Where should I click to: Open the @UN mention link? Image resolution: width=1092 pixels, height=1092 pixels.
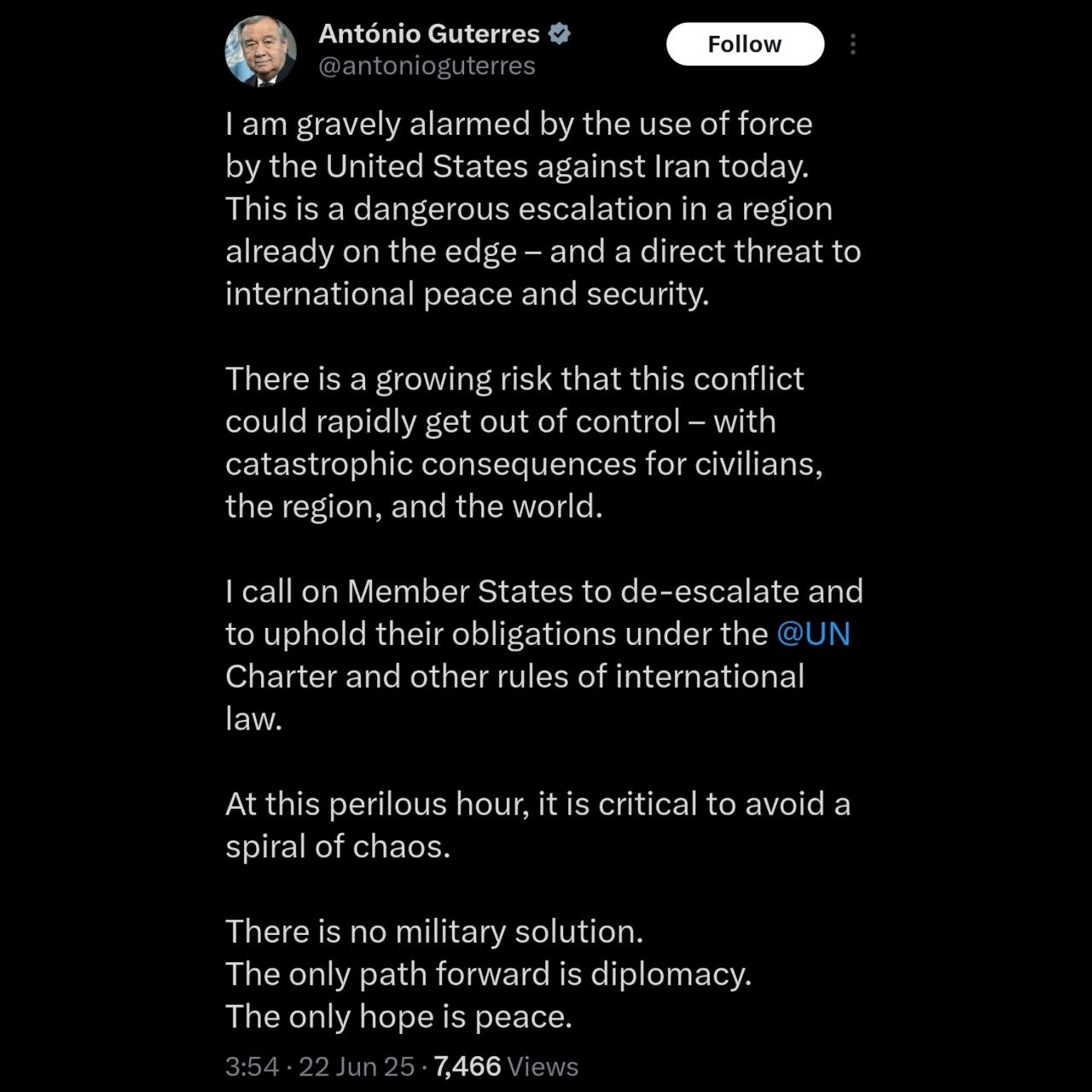click(813, 634)
